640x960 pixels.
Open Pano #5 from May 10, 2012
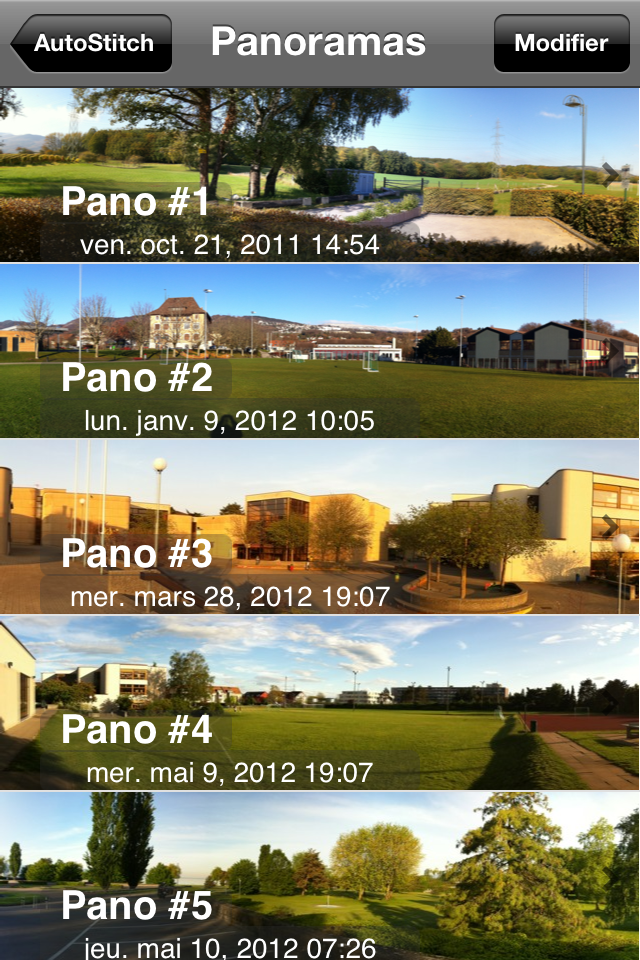[320, 876]
